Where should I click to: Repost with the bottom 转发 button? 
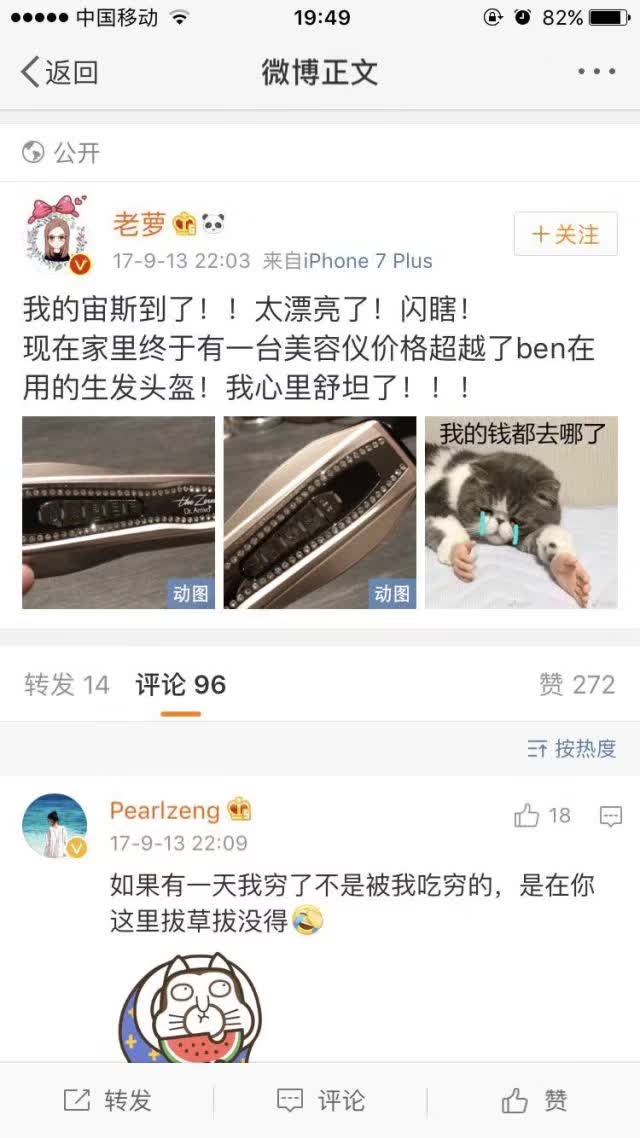[107, 1101]
